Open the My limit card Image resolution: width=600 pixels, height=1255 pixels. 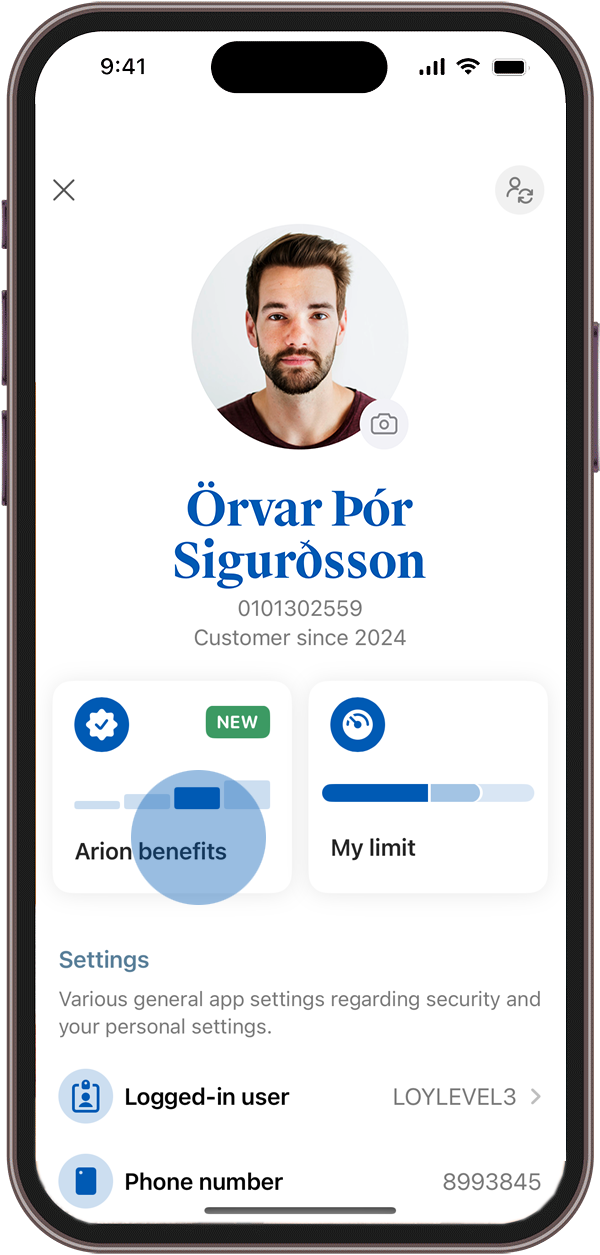[x=428, y=787]
